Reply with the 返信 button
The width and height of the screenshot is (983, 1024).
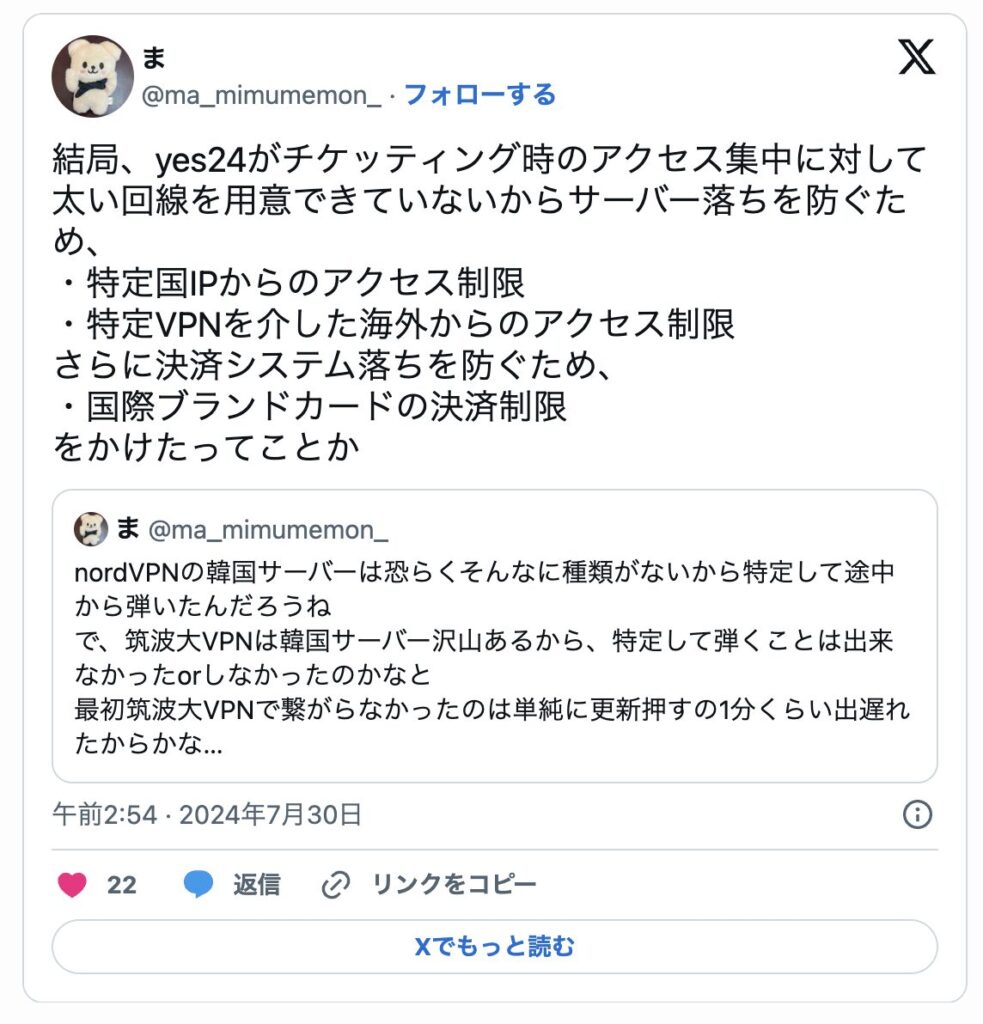coord(232,885)
